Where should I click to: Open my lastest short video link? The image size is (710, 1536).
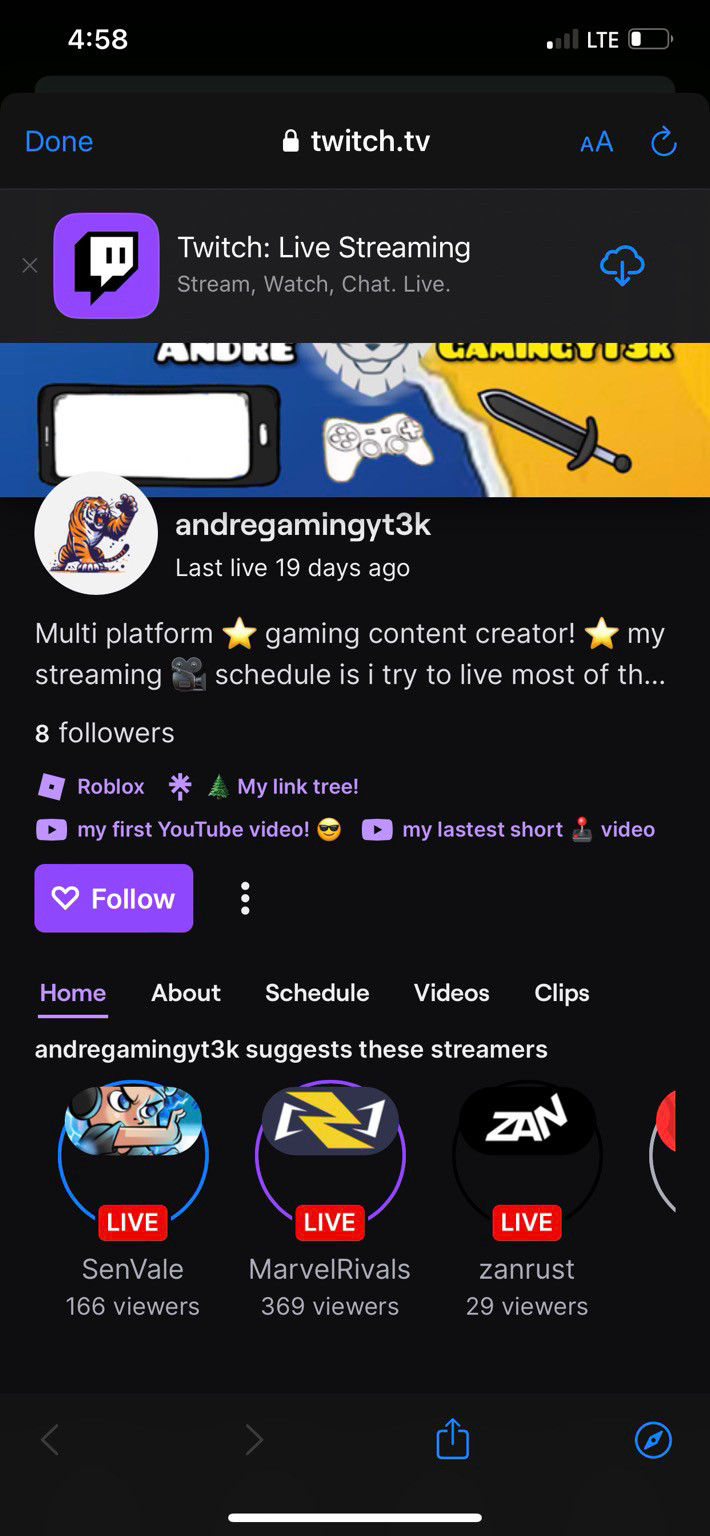(508, 829)
